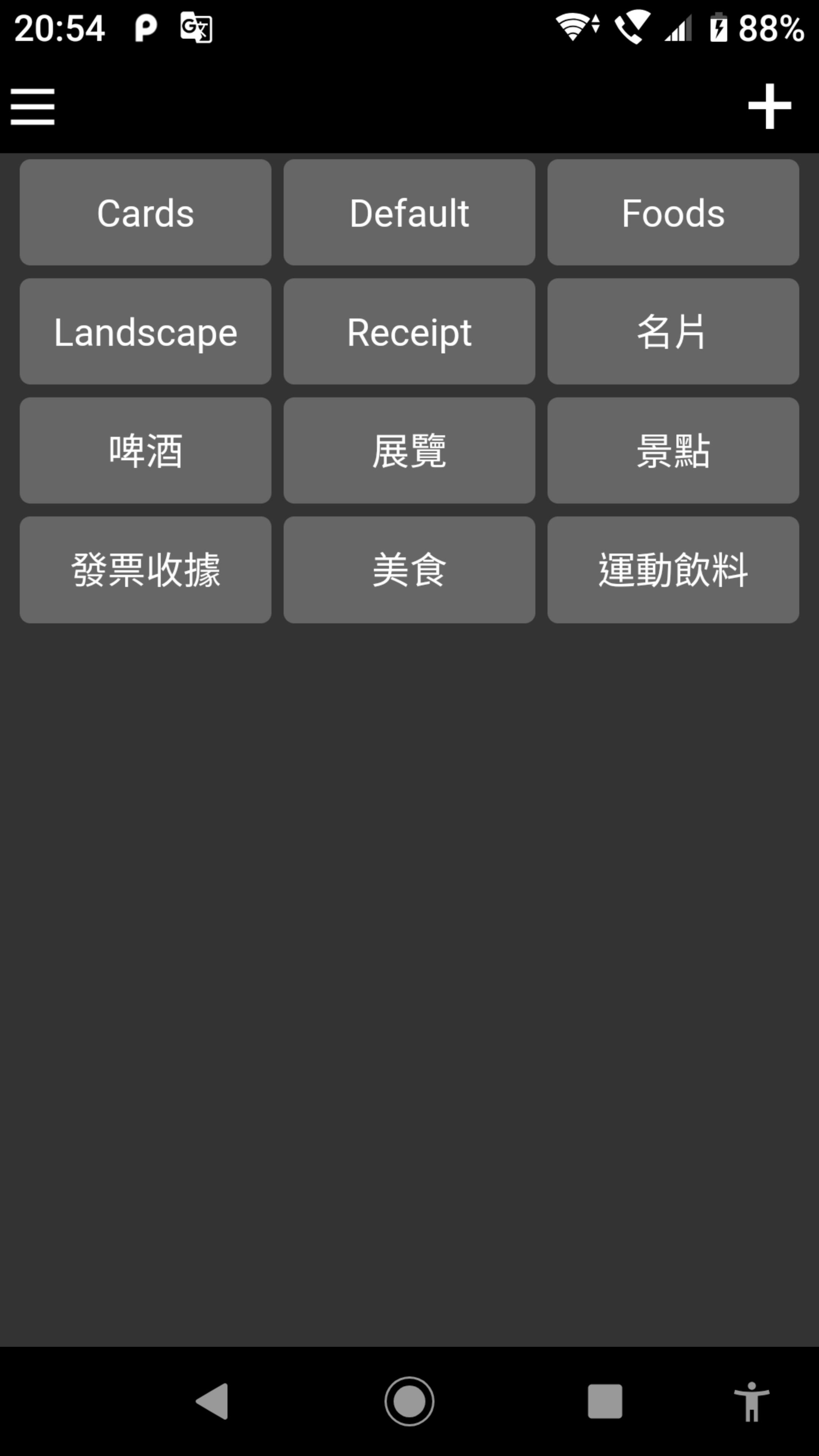The height and width of the screenshot is (1456, 819).
Task: Tap the 名片 category button
Action: point(673,332)
